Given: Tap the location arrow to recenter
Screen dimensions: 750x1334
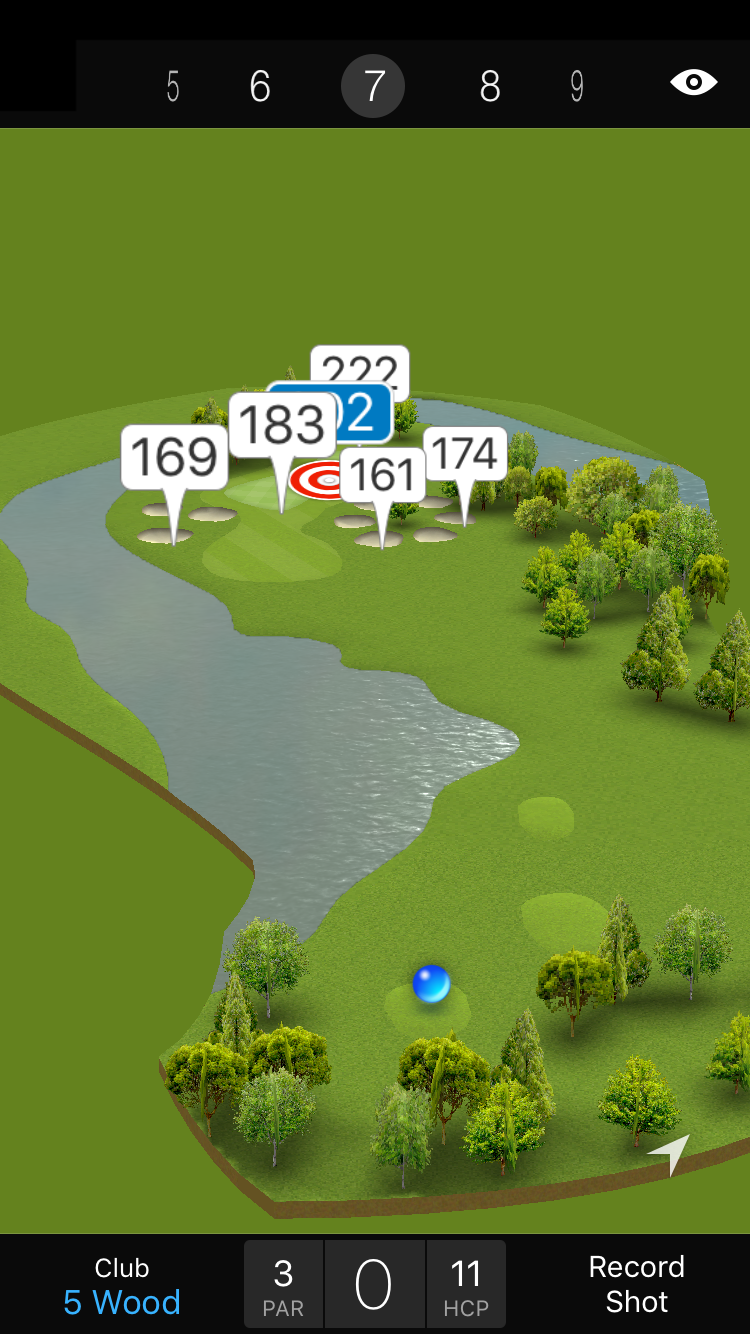Looking at the screenshot, I should (670, 1153).
